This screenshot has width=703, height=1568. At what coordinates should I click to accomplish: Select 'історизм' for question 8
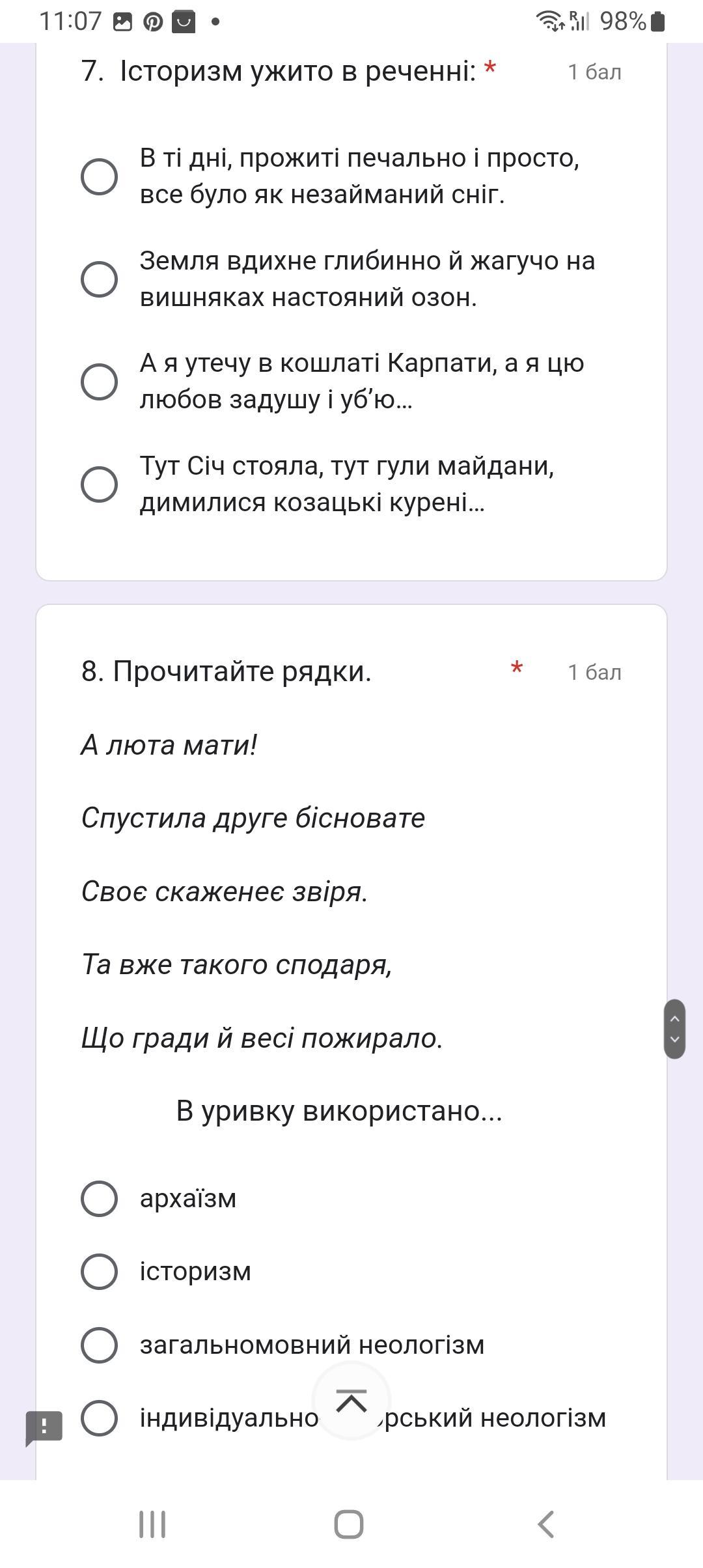click(x=99, y=1272)
